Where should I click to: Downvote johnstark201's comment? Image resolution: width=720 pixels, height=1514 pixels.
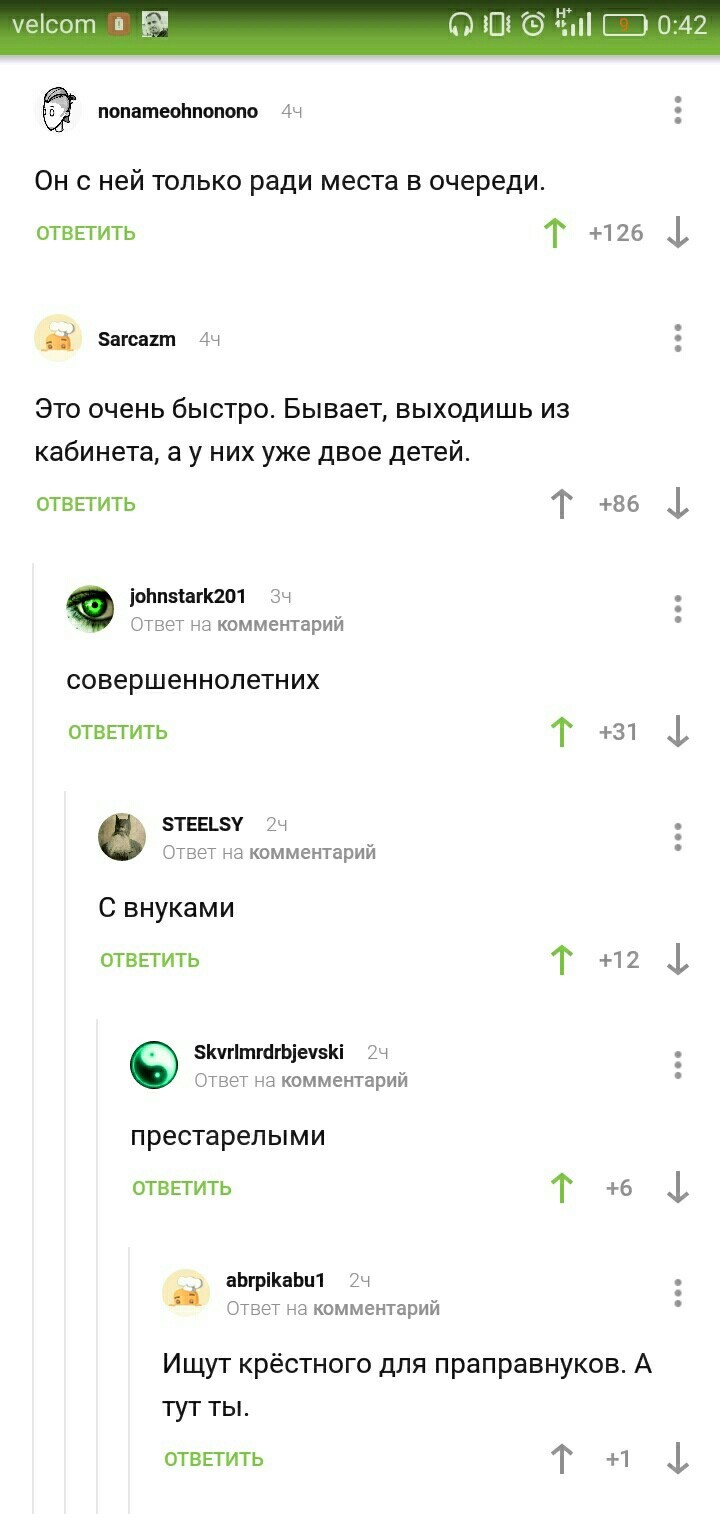click(678, 732)
